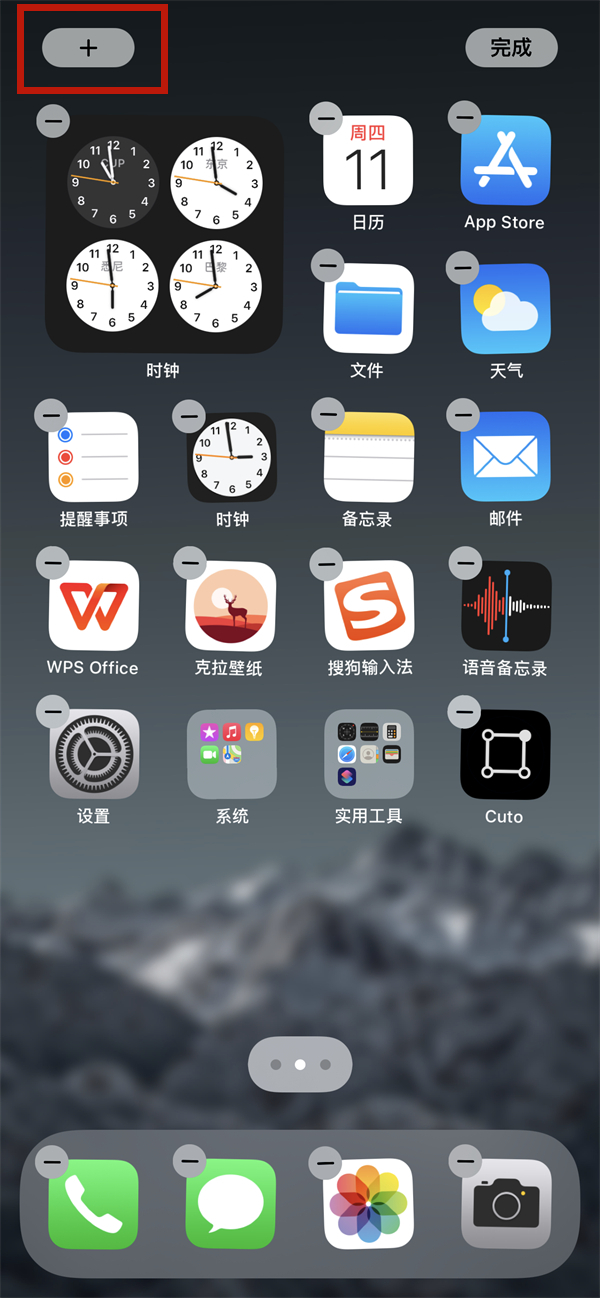Open WPS Office
The image size is (600, 1298).
coord(94,606)
